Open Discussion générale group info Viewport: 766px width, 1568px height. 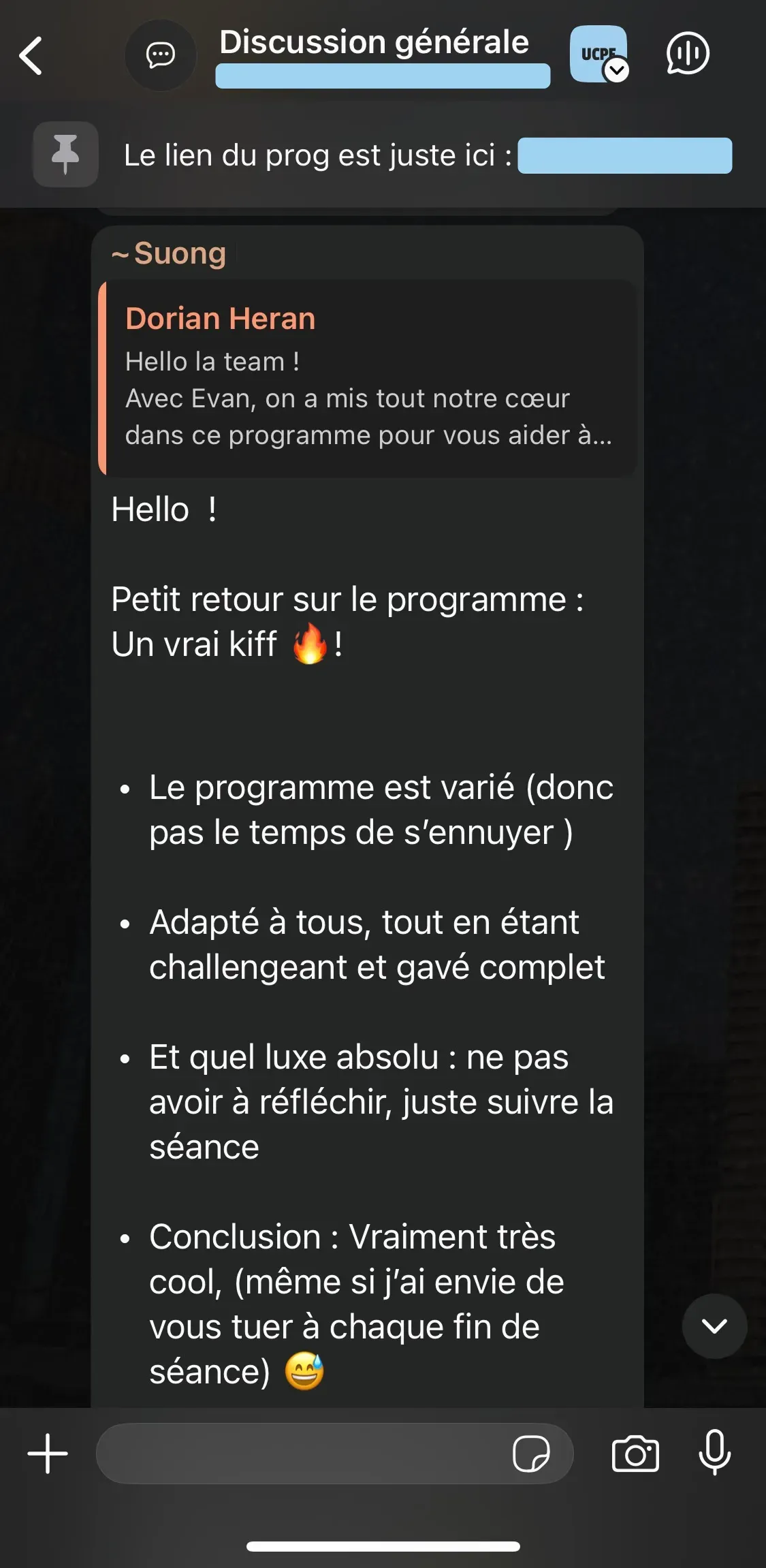pyautogui.click(x=374, y=43)
